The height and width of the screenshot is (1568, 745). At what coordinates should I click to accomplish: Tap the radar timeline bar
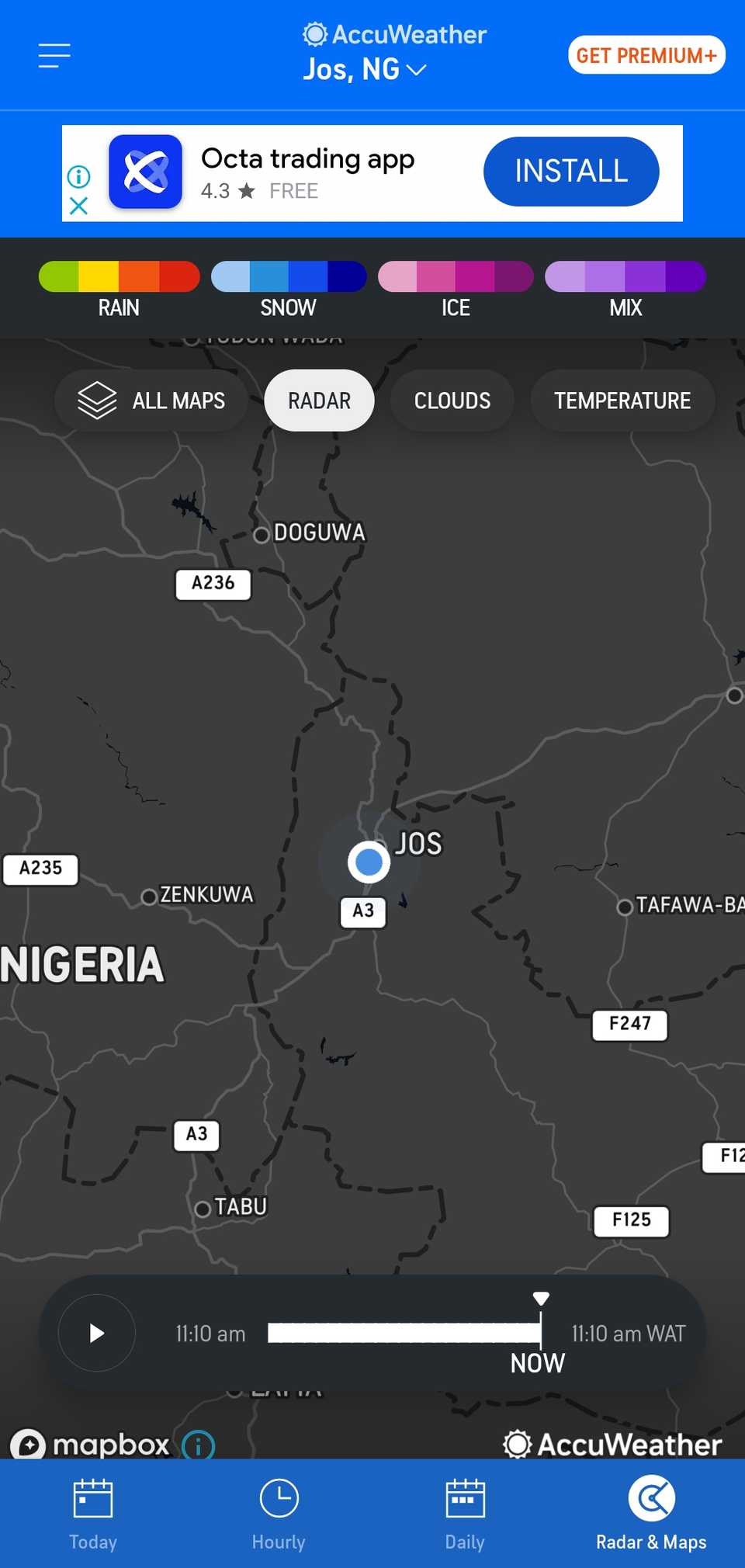pos(404,1334)
